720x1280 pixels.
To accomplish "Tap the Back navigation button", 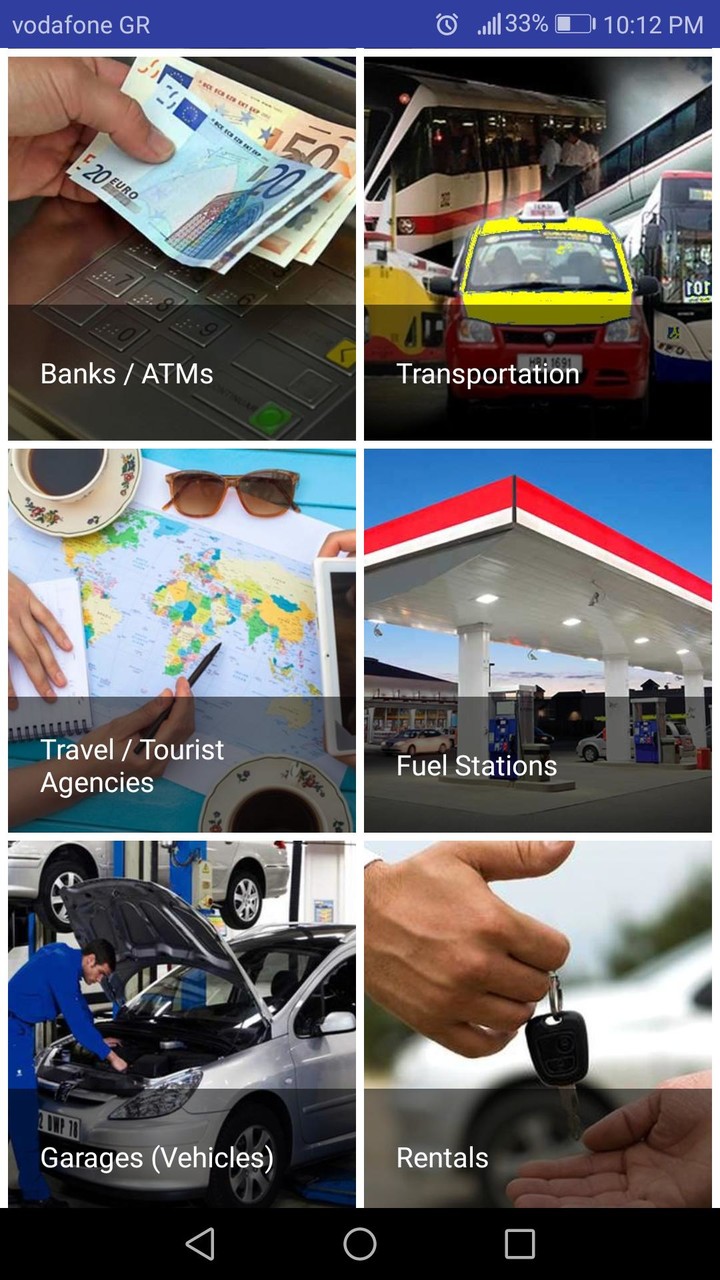I will coord(200,1244).
